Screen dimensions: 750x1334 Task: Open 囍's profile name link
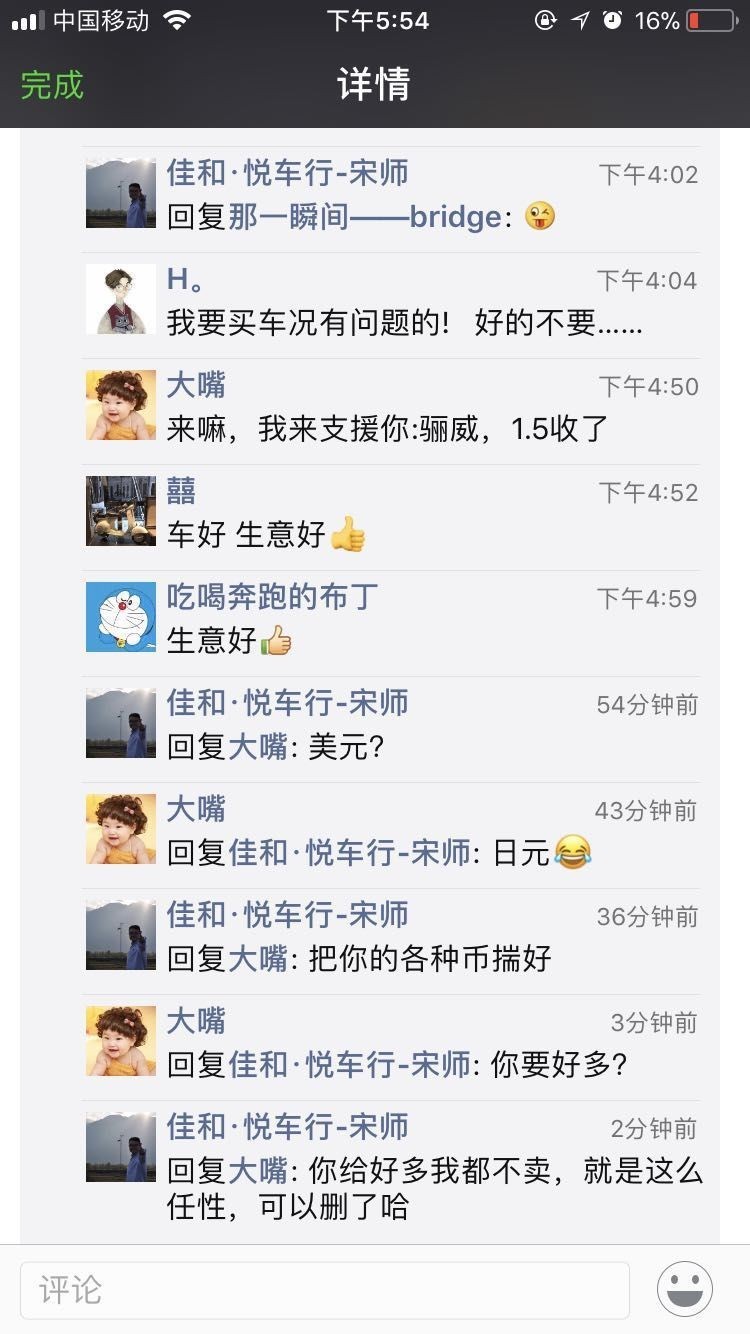pos(182,491)
